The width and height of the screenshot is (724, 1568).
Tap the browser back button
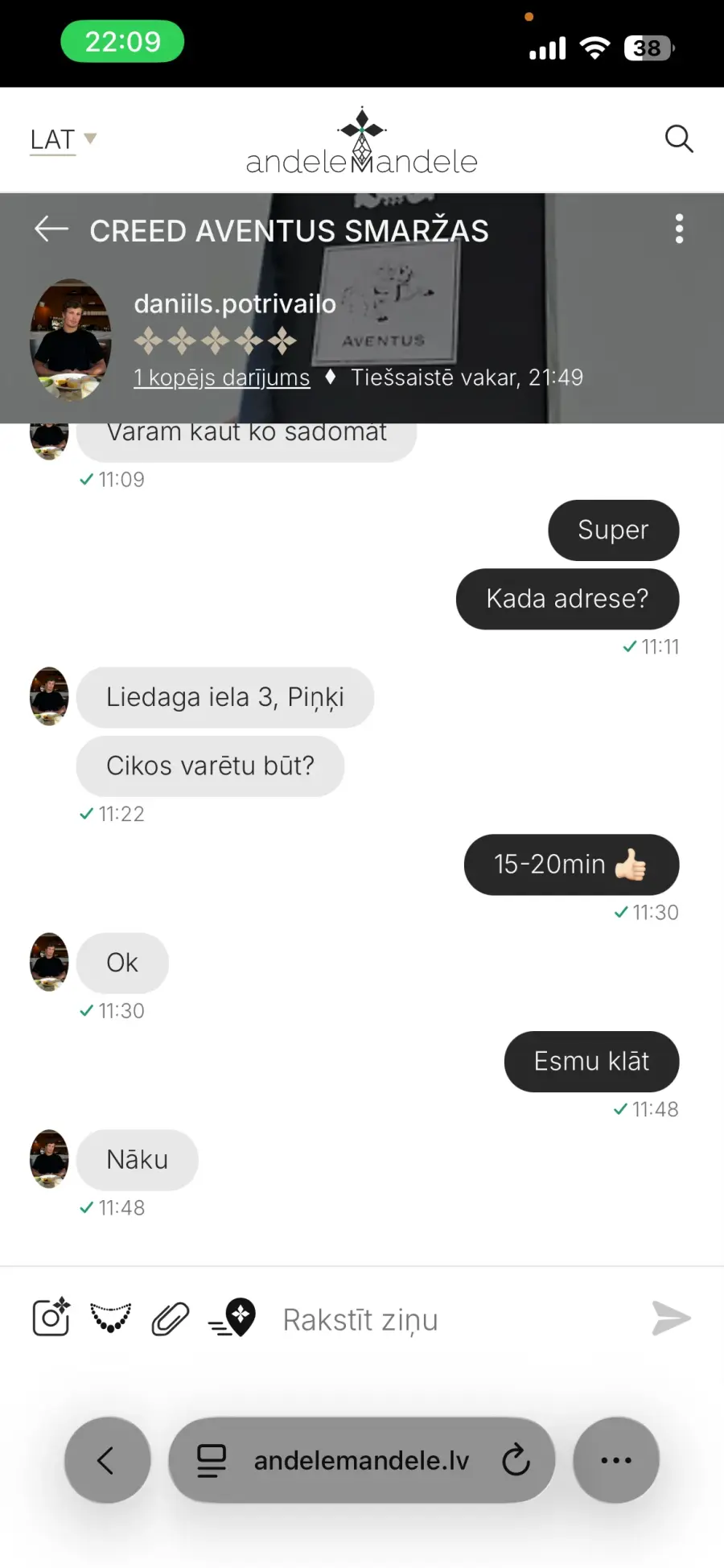coord(107,1459)
